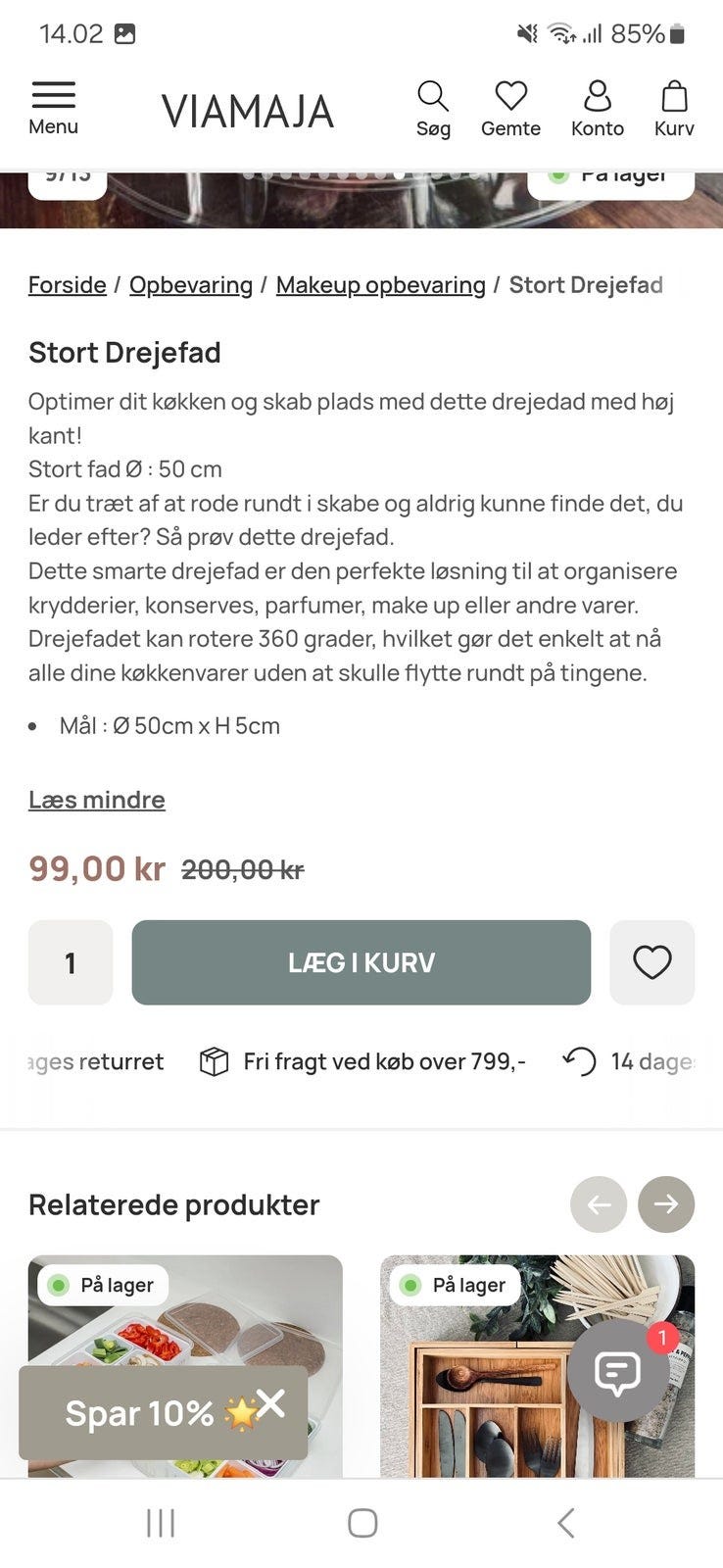Add the Drejefad to cart with LÆG I KURV
Screen dimensions: 723x1568
coord(361,962)
